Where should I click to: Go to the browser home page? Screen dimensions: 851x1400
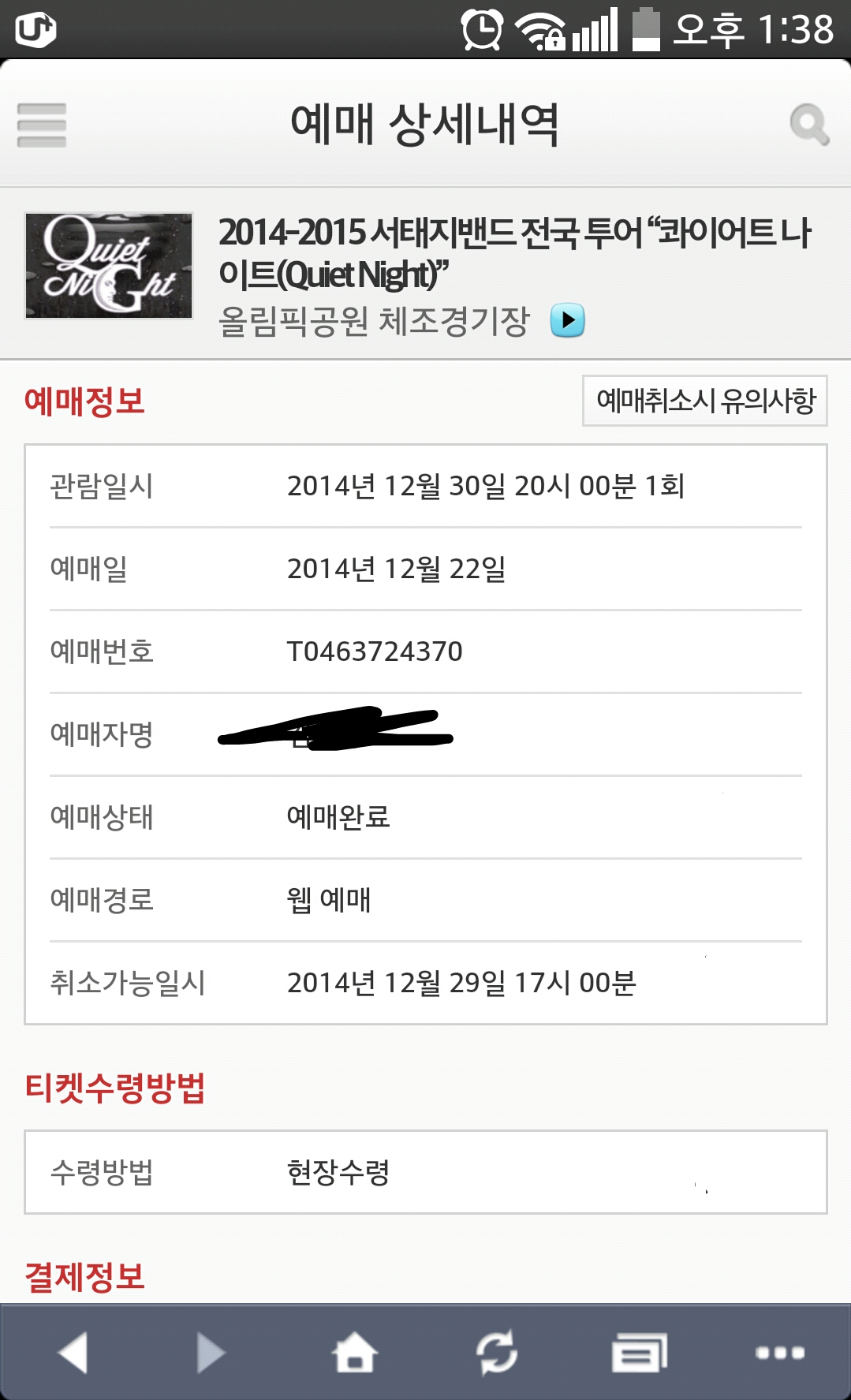pos(355,1352)
